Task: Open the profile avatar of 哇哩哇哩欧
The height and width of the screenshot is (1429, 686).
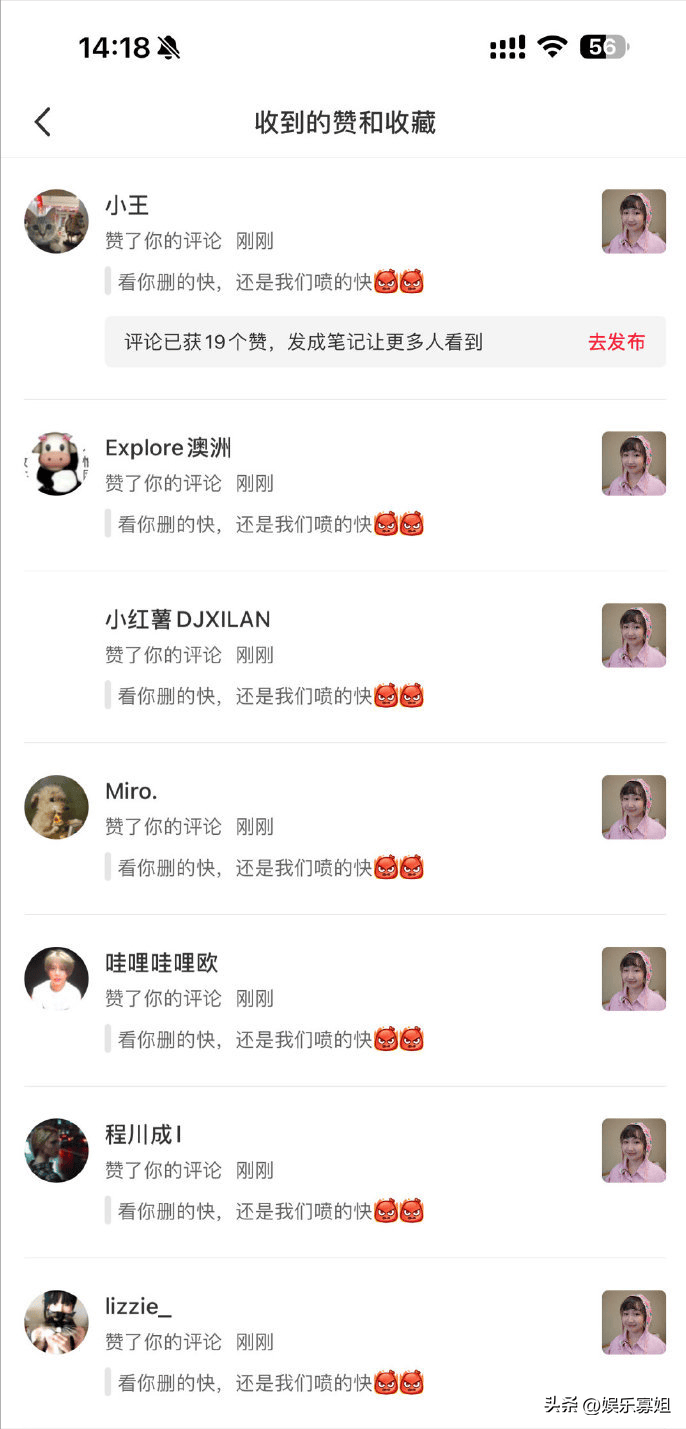Action: point(56,979)
